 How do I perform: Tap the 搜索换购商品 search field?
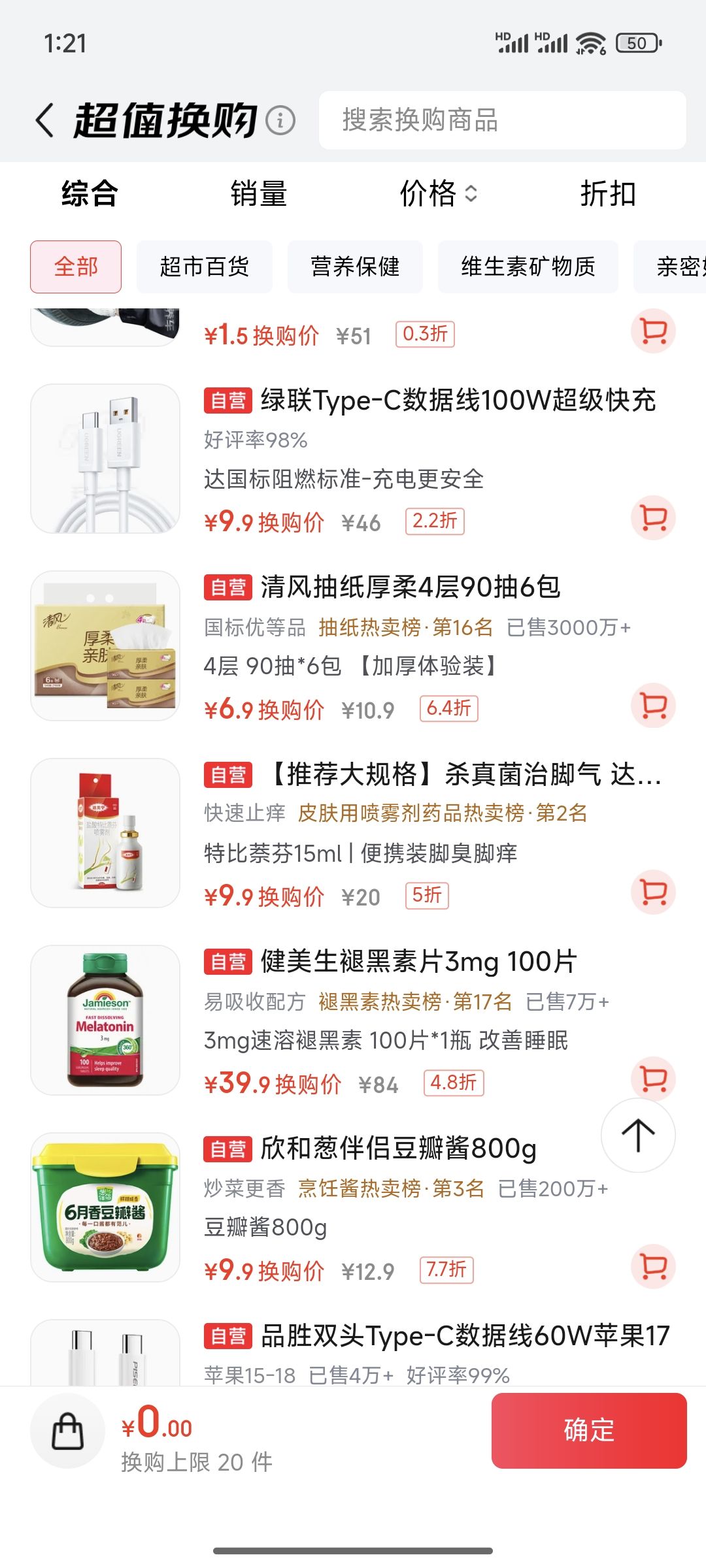pyautogui.click(x=502, y=120)
